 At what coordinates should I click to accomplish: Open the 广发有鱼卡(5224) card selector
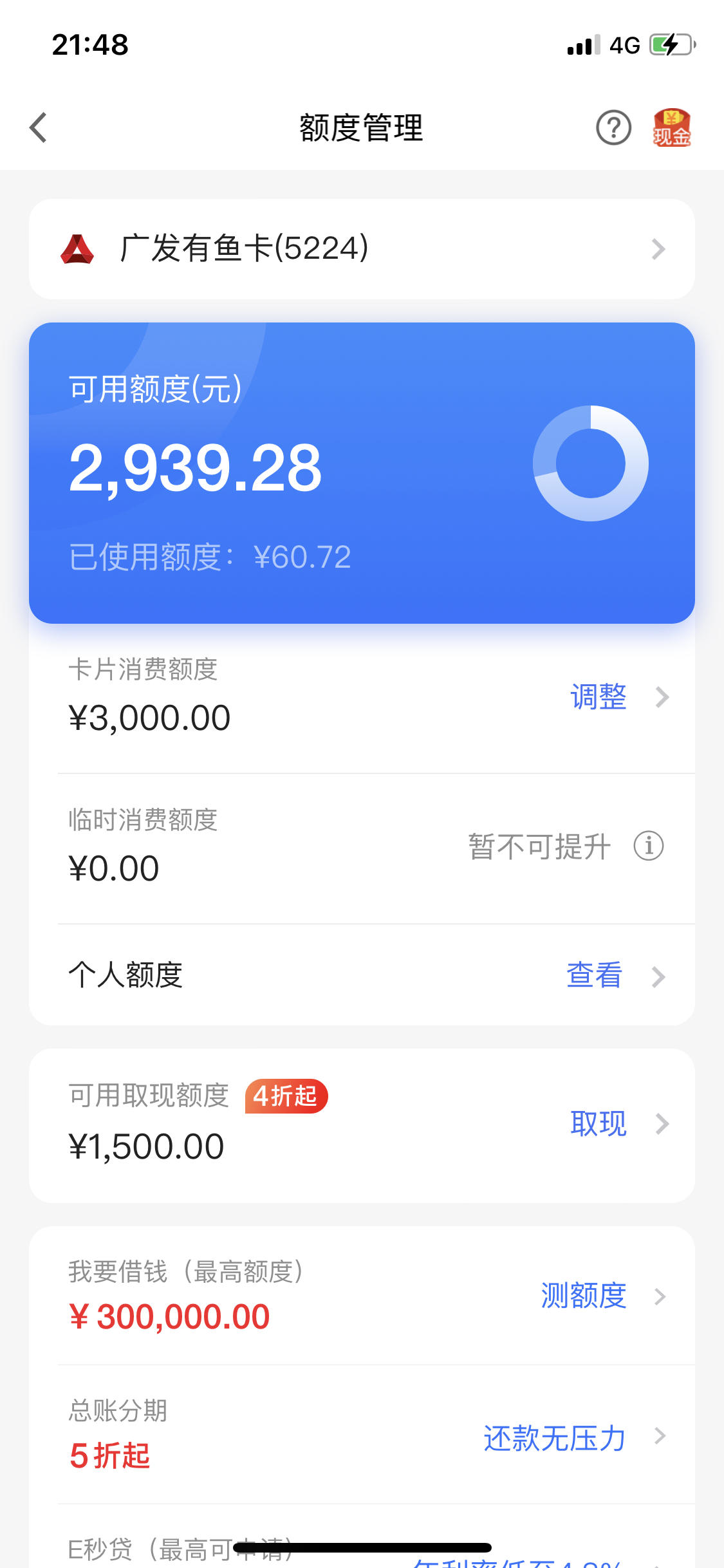click(x=362, y=249)
